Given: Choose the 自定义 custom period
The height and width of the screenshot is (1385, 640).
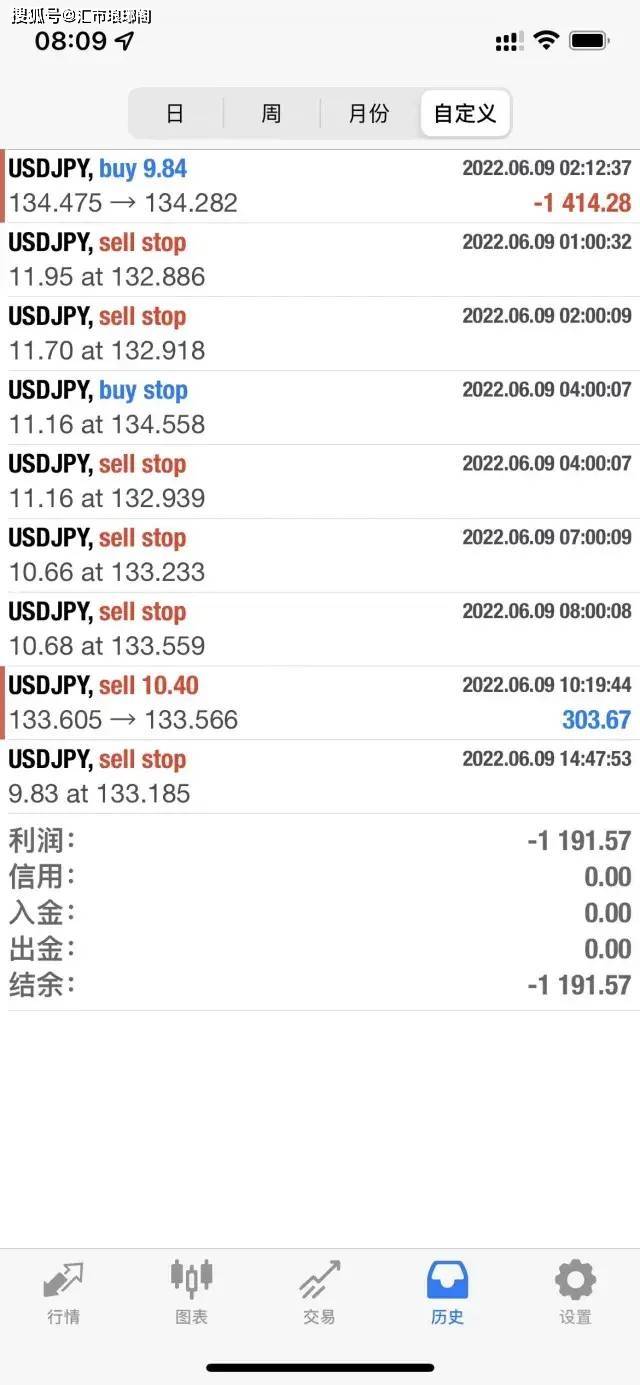Looking at the screenshot, I should (465, 114).
